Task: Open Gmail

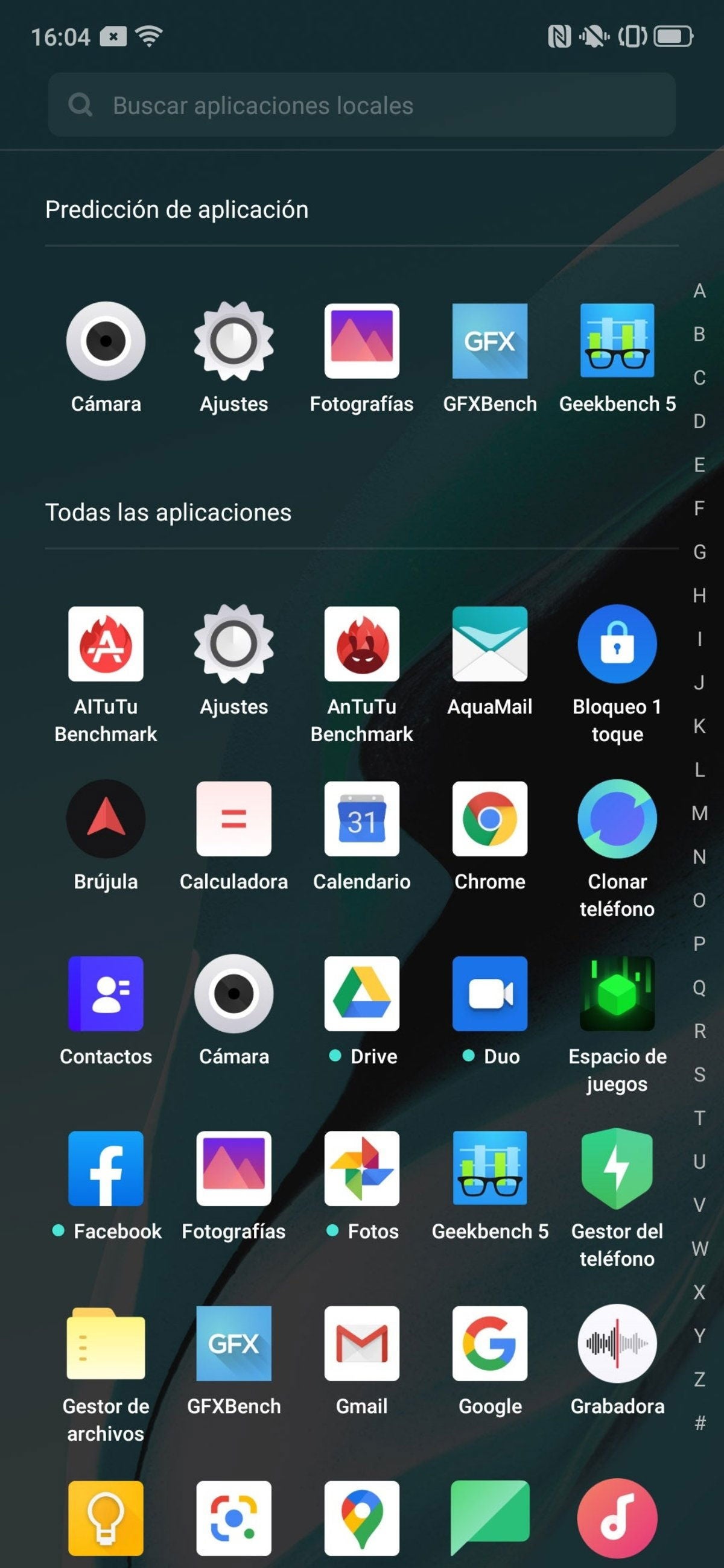Action: [x=361, y=1344]
